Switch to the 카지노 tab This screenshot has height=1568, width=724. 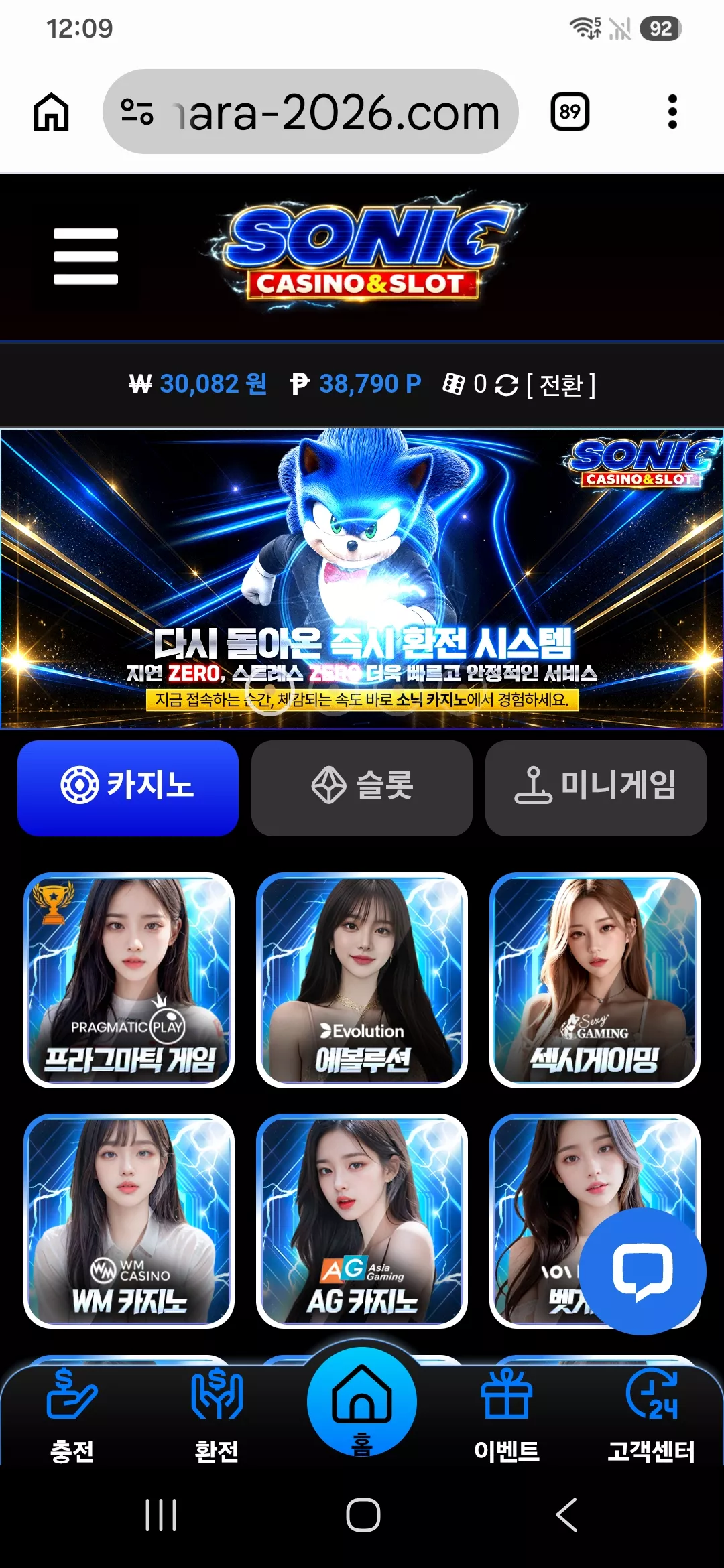coord(128,788)
